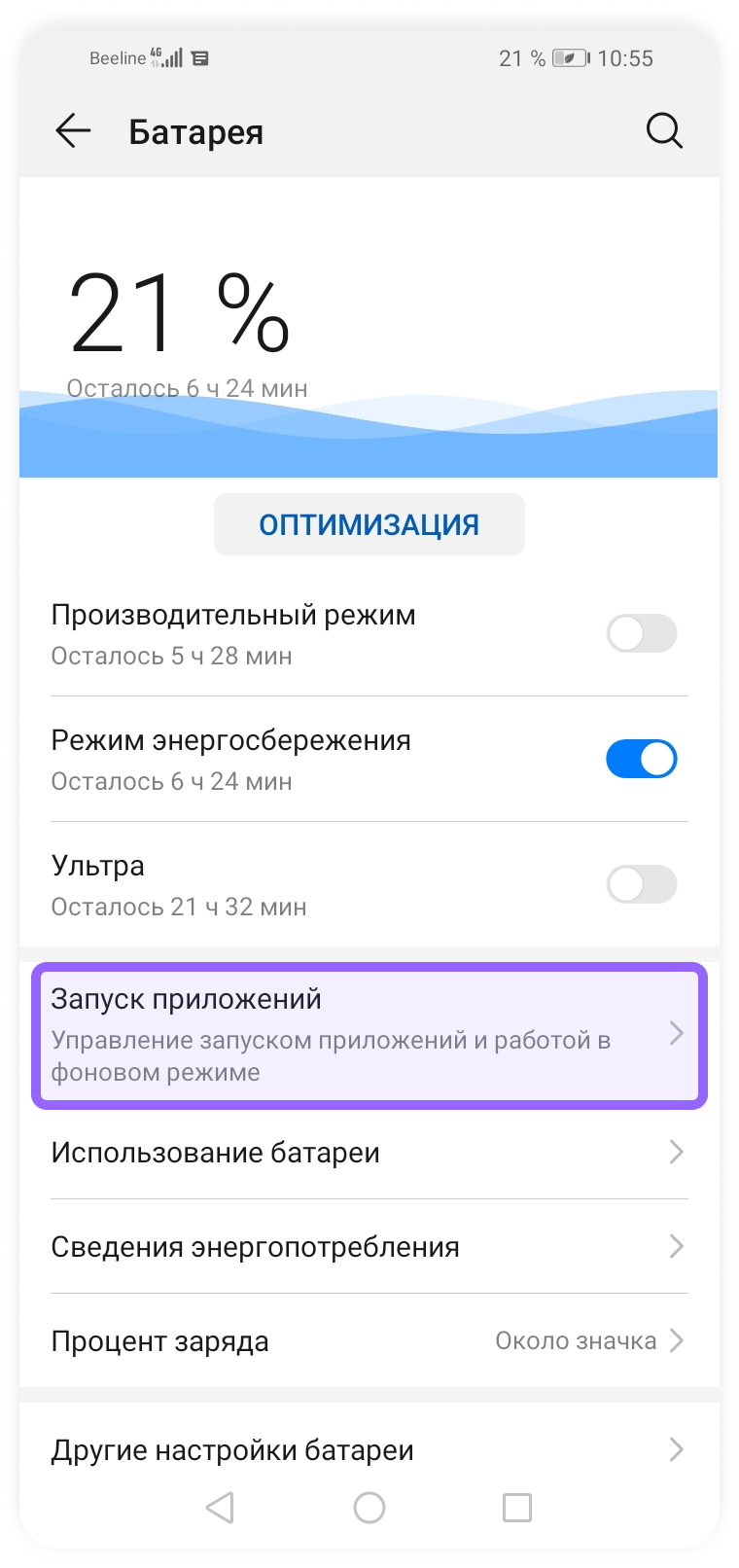Open Запуск приложений settings
Image resolution: width=739 pixels, height=1568 pixels.
369,1035
